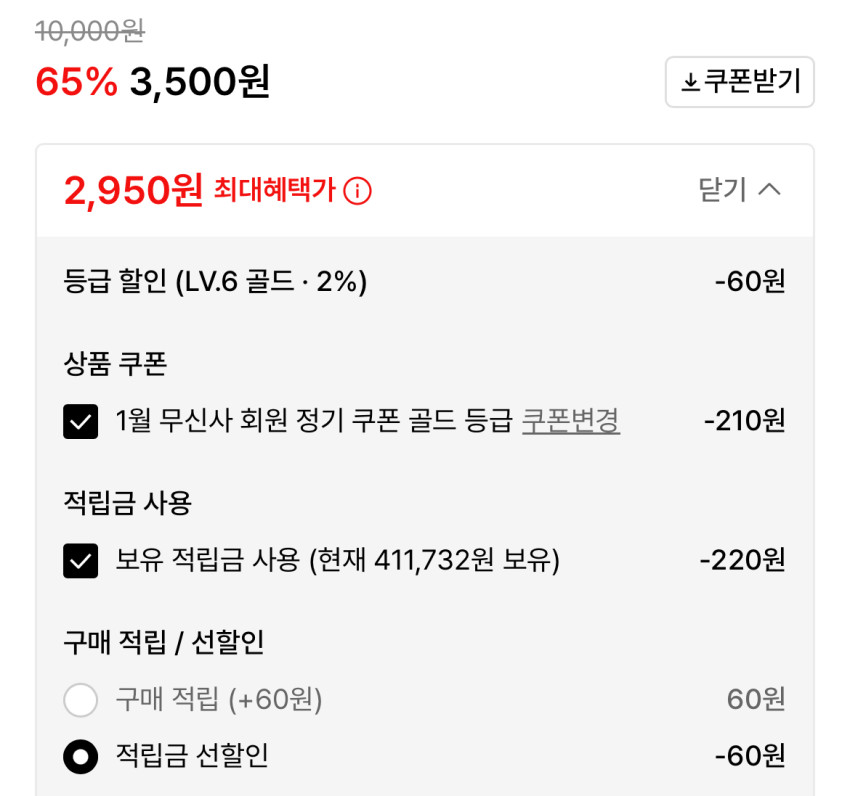
Task: Collapse the benefit details with 닫기
Action: click(x=739, y=190)
